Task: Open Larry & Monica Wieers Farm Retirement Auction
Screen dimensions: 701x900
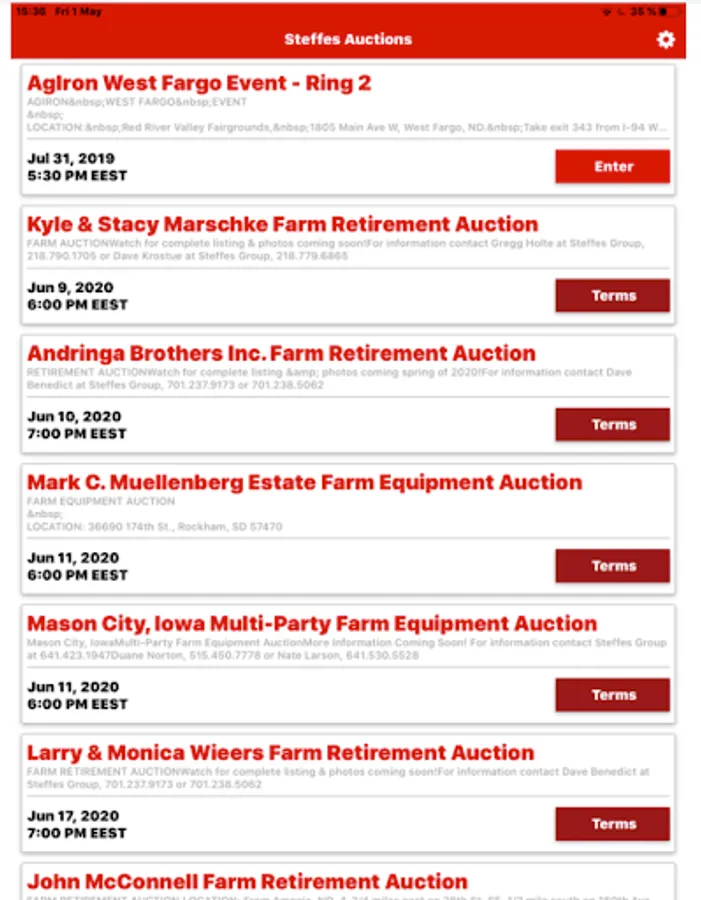Action: (x=280, y=752)
